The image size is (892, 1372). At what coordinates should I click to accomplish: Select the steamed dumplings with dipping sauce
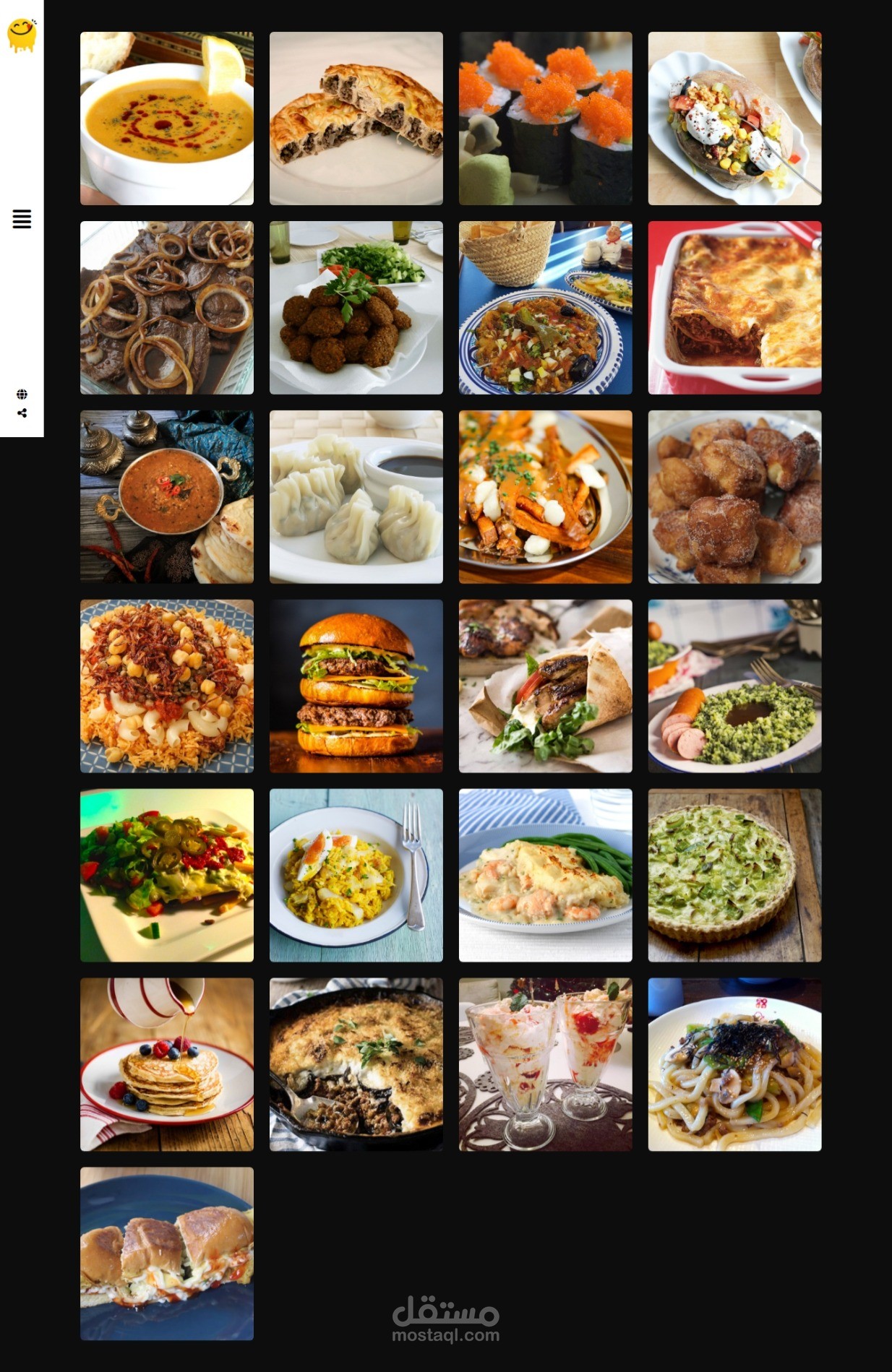356,497
